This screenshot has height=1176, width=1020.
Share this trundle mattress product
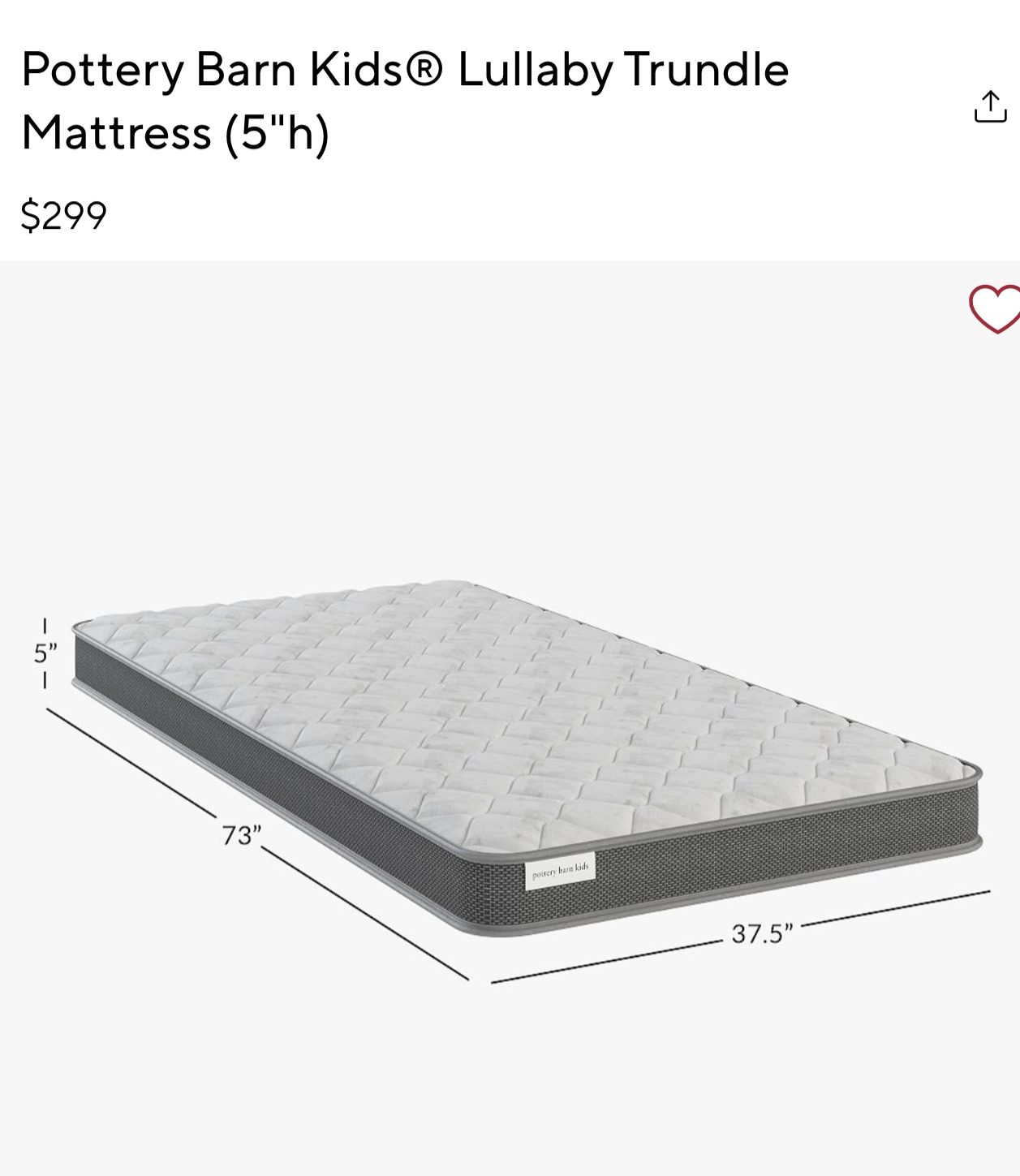(x=989, y=106)
